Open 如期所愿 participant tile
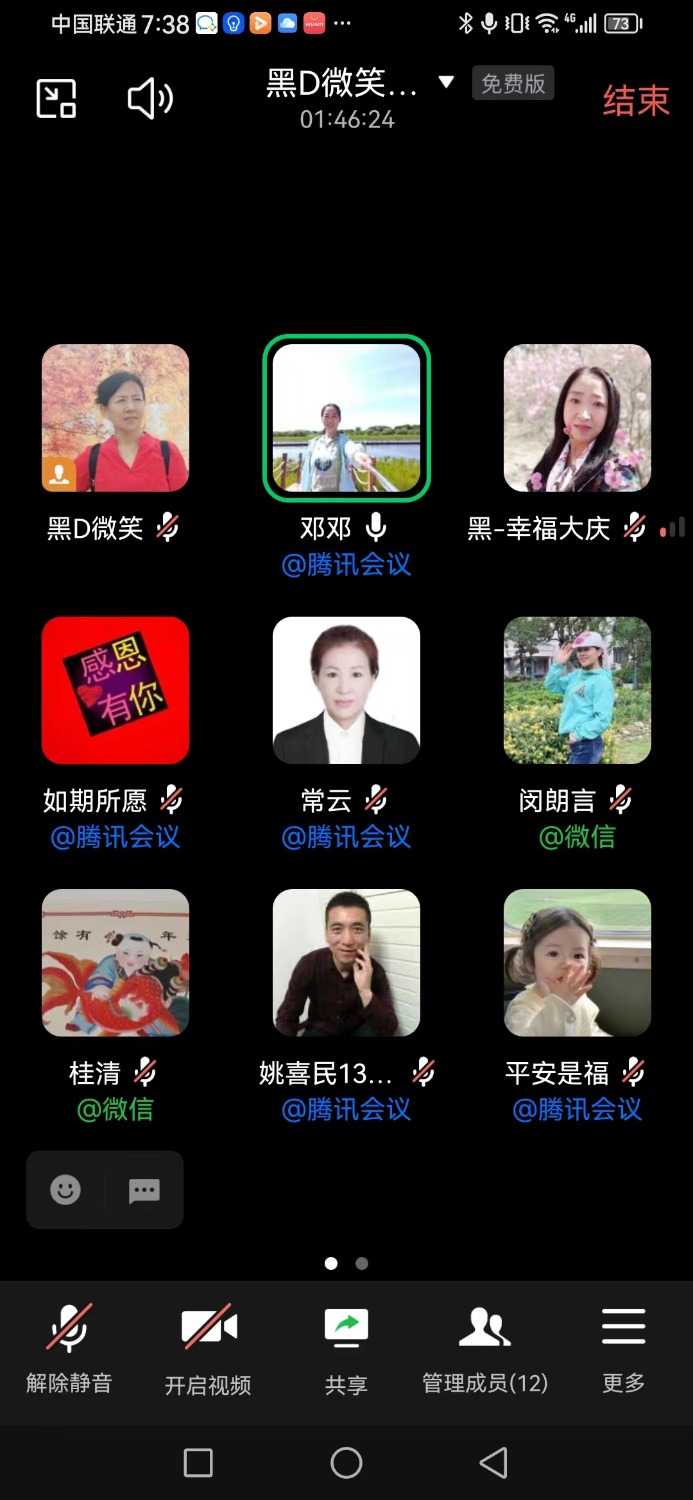Viewport: 693px width, 1500px height. tap(115, 690)
